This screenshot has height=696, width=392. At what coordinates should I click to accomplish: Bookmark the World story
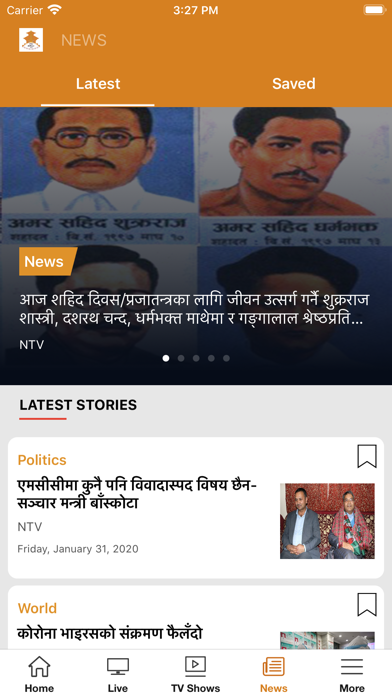pyautogui.click(x=367, y=605)
